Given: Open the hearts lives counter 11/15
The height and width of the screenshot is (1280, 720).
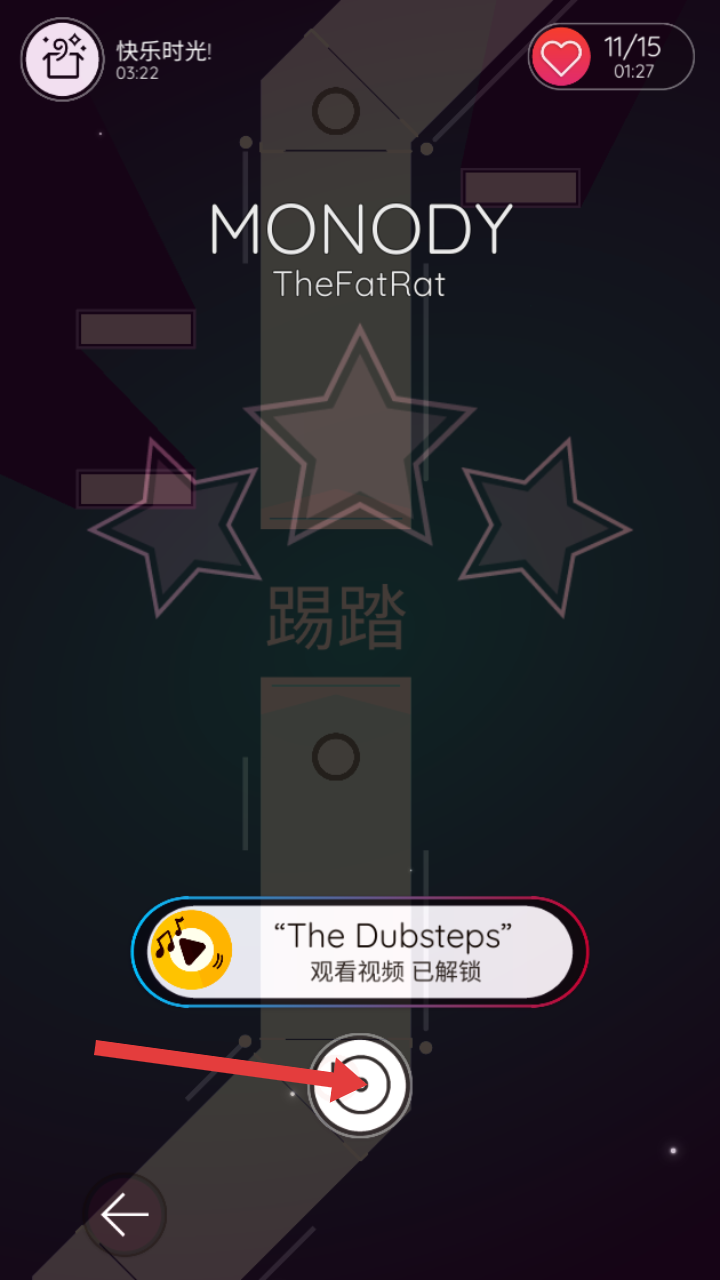Looking at the screenshot, I should click(x=611, y=56).
